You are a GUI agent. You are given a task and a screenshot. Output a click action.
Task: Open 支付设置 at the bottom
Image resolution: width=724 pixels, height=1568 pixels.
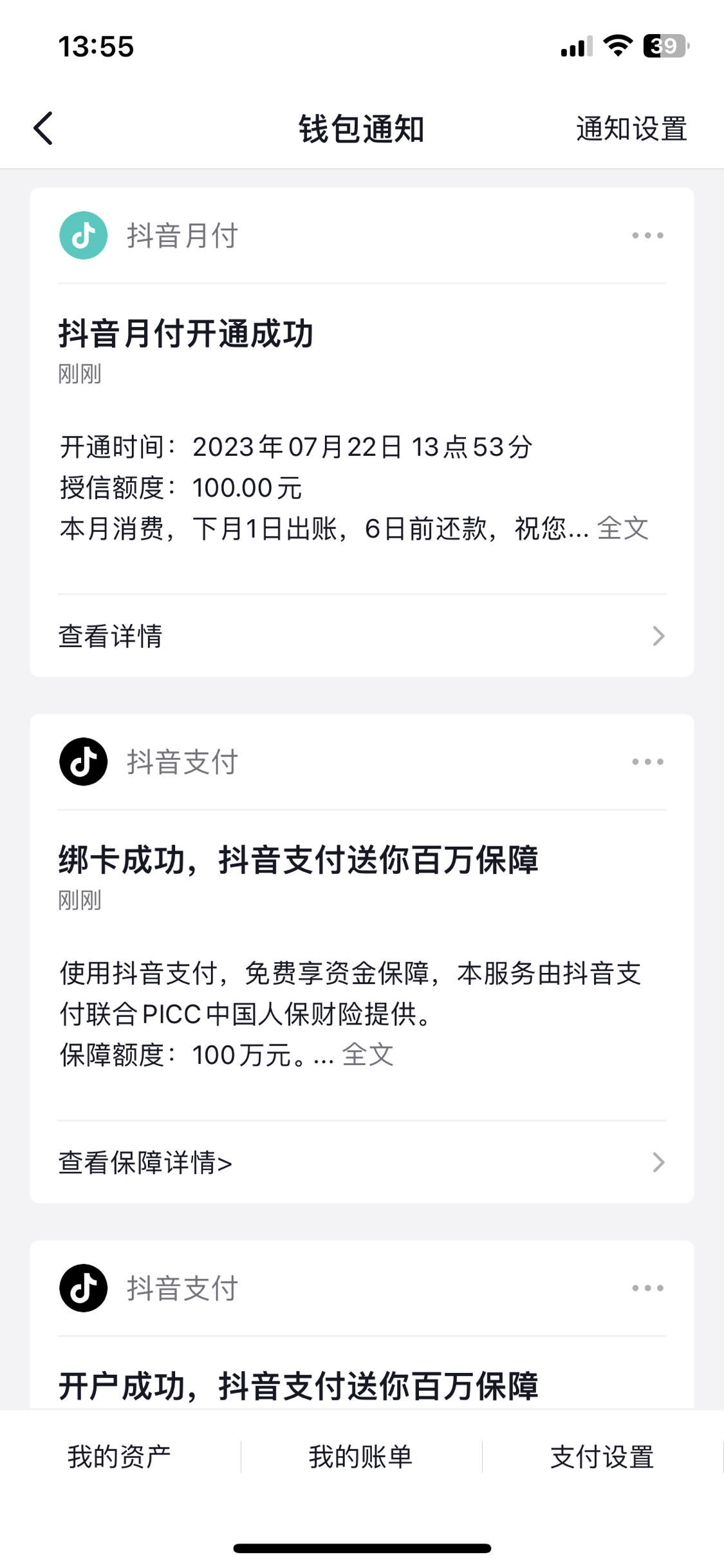click(x=602, y=1457)
